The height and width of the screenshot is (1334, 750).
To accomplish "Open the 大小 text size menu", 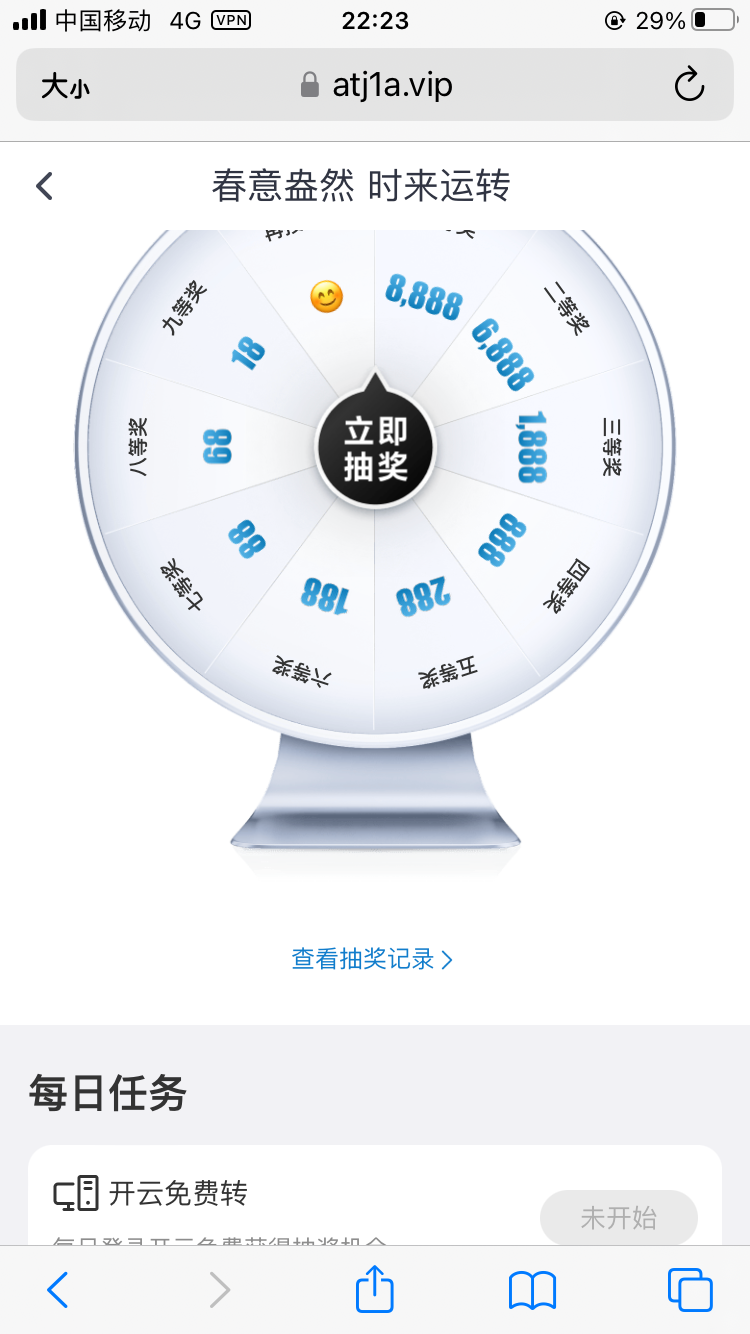I will pos(65,86).
